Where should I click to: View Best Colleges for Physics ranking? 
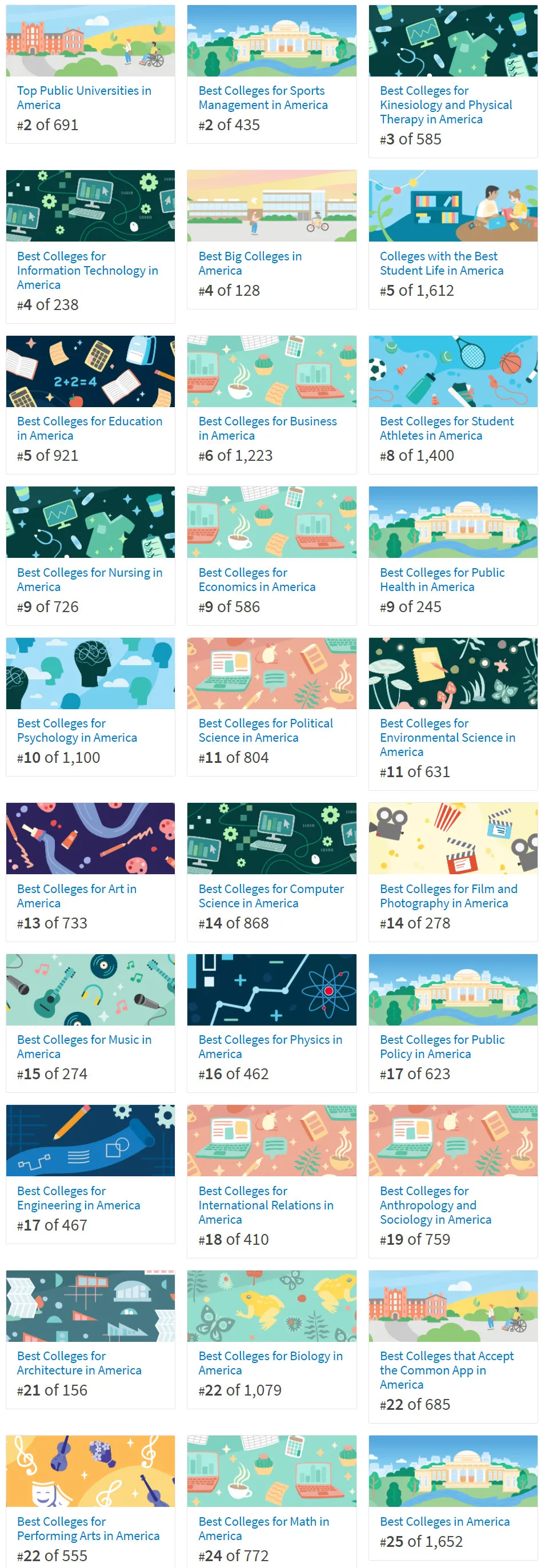pyautogui.click(x=270, y=1046)
